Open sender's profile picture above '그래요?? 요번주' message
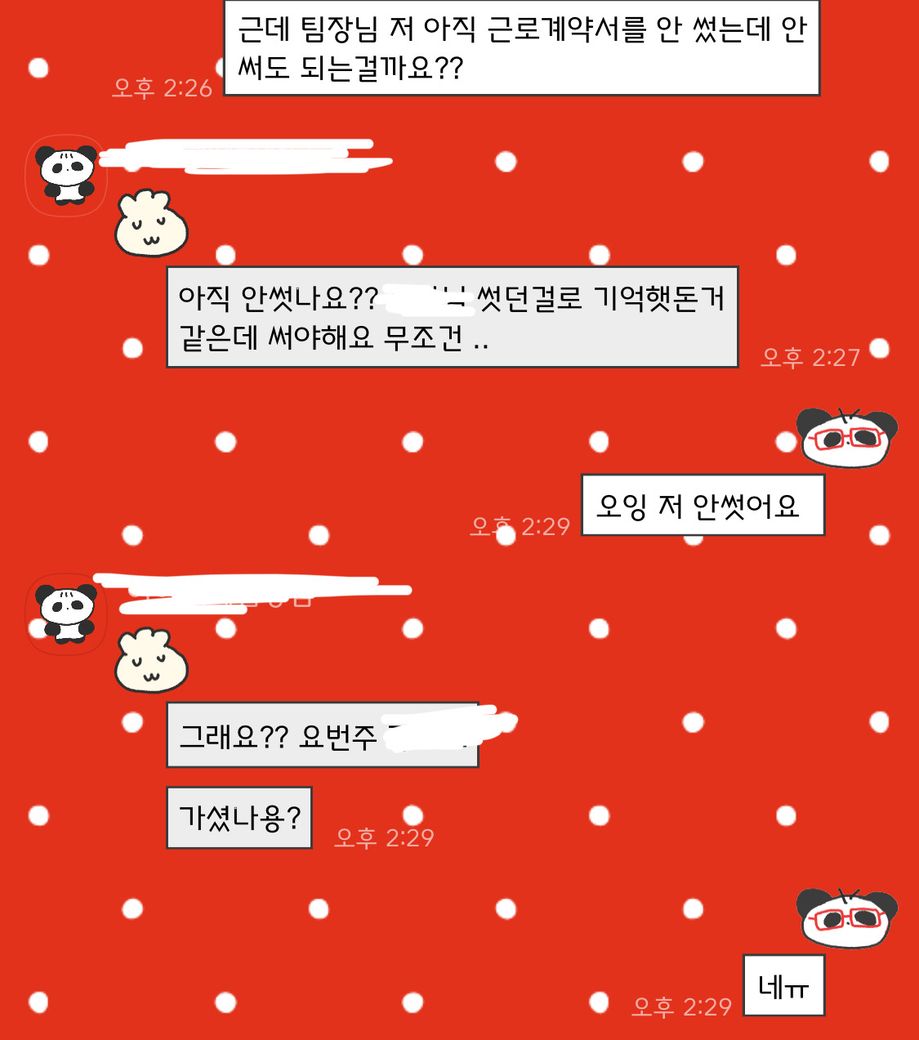Screen dimensions: 919x1040 tap(66, 612)
